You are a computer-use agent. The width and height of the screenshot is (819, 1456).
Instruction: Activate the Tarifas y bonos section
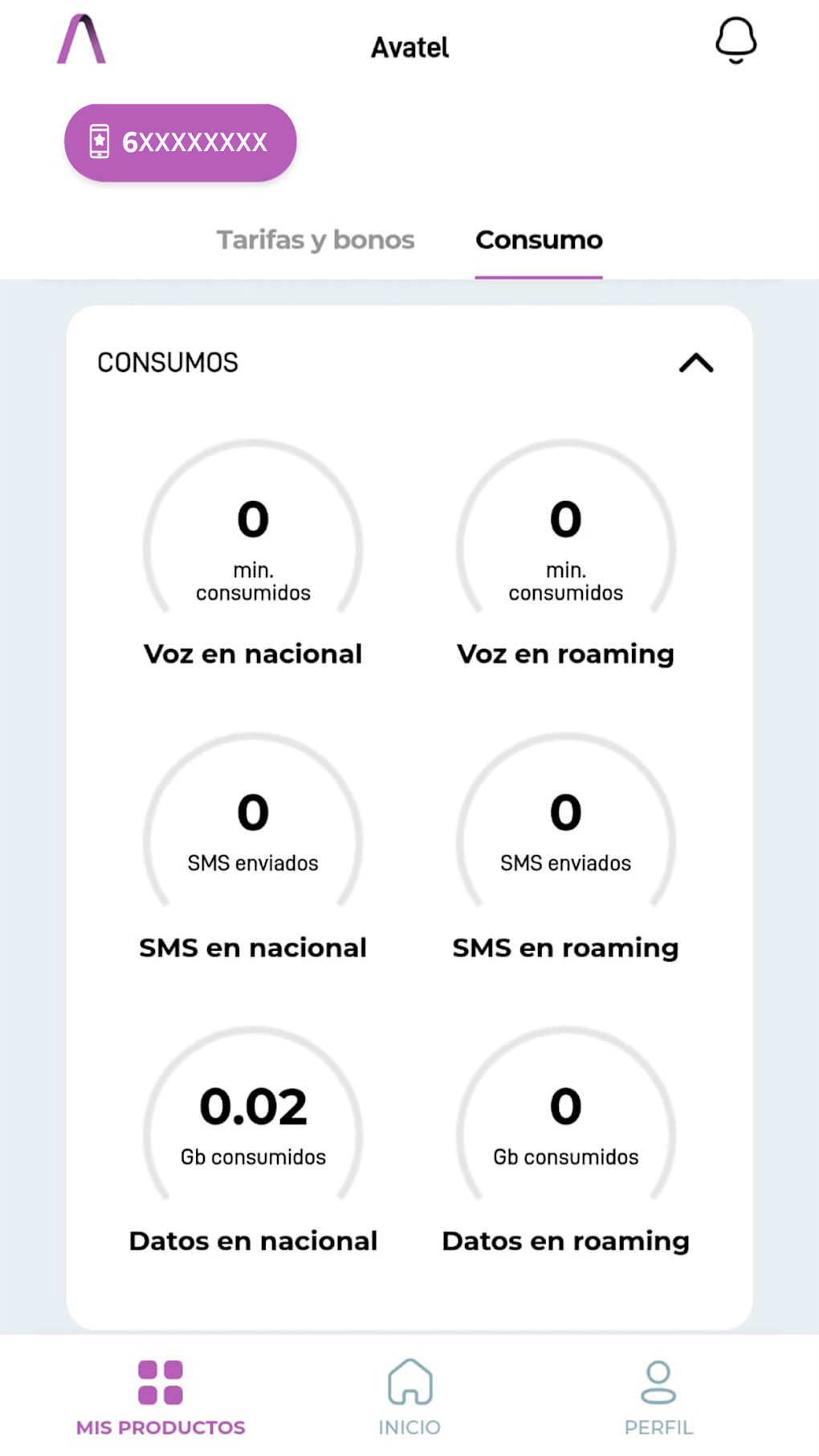click(x=315, y=239)
